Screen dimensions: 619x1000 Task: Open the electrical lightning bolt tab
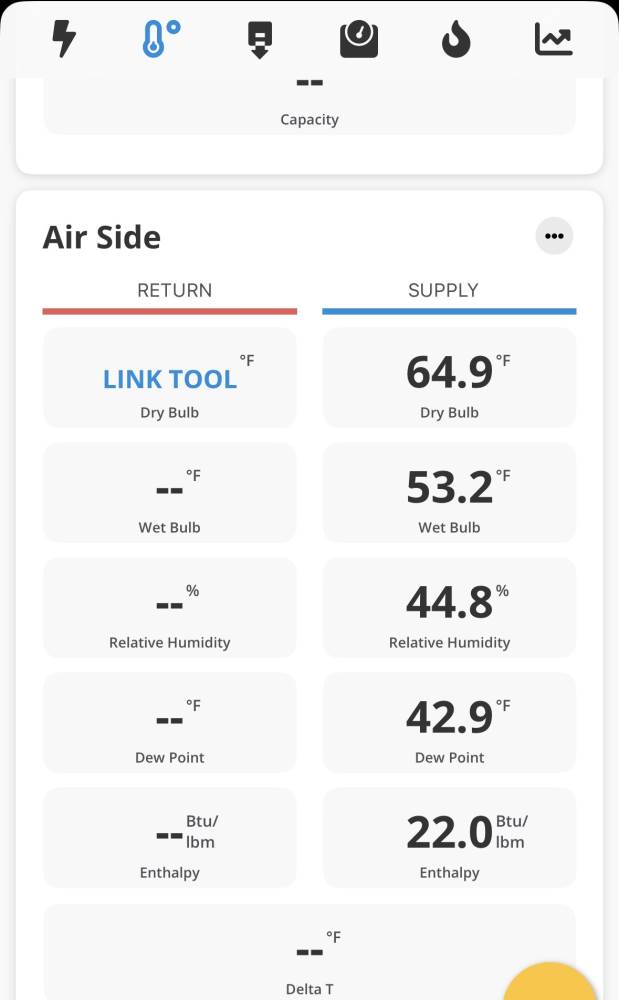coord(64,40)
